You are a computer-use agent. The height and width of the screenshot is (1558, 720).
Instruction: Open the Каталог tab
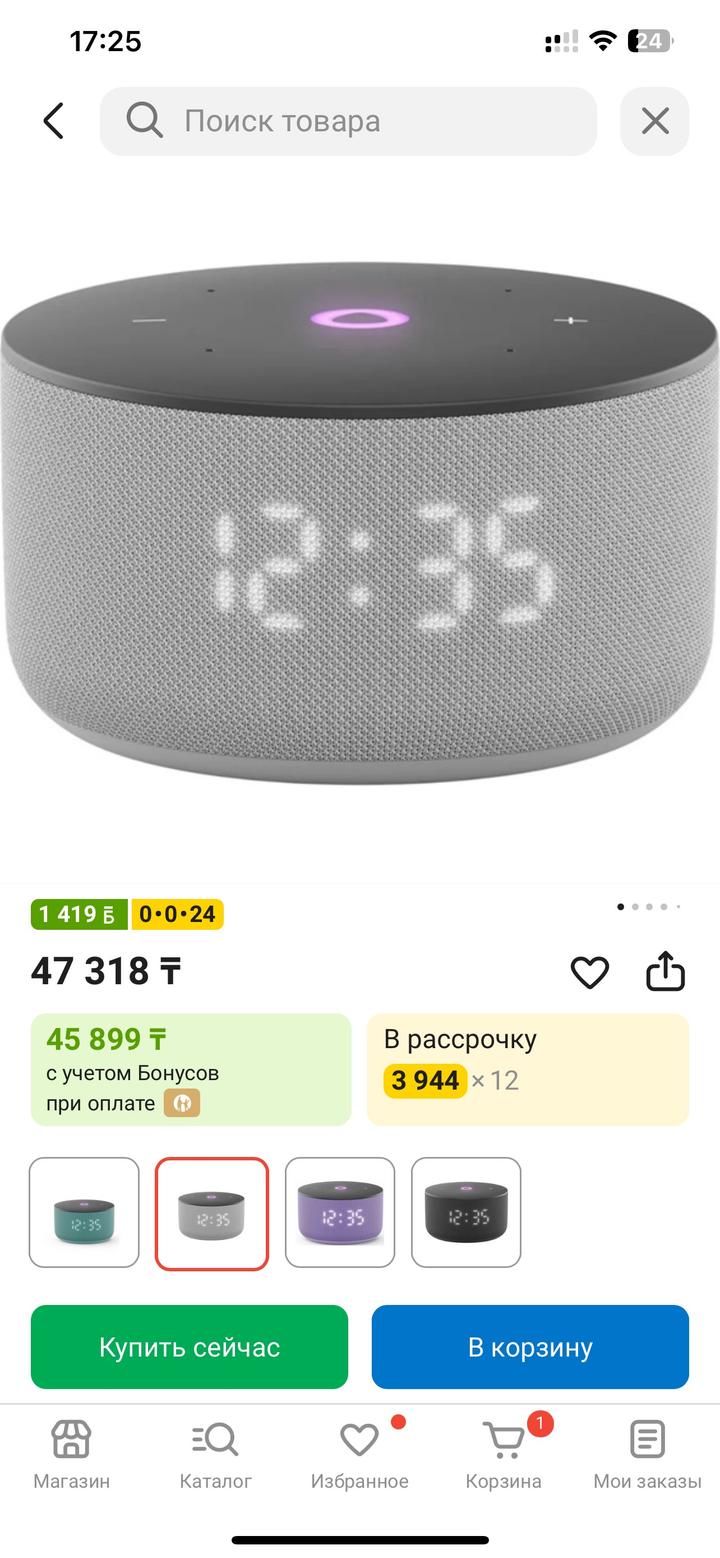[x=215, y=1455]
